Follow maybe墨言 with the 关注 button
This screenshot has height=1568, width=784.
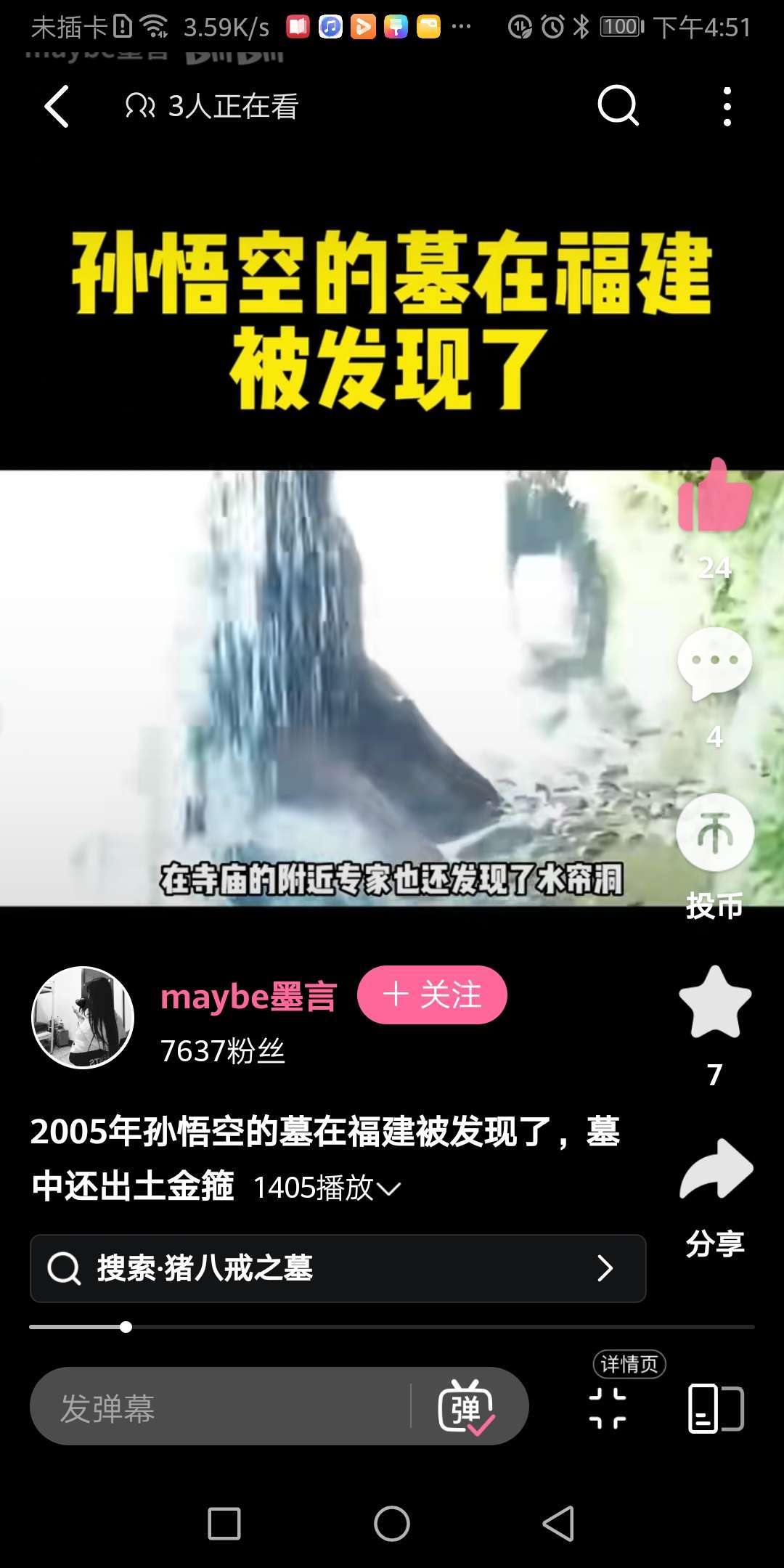[432, 995]
